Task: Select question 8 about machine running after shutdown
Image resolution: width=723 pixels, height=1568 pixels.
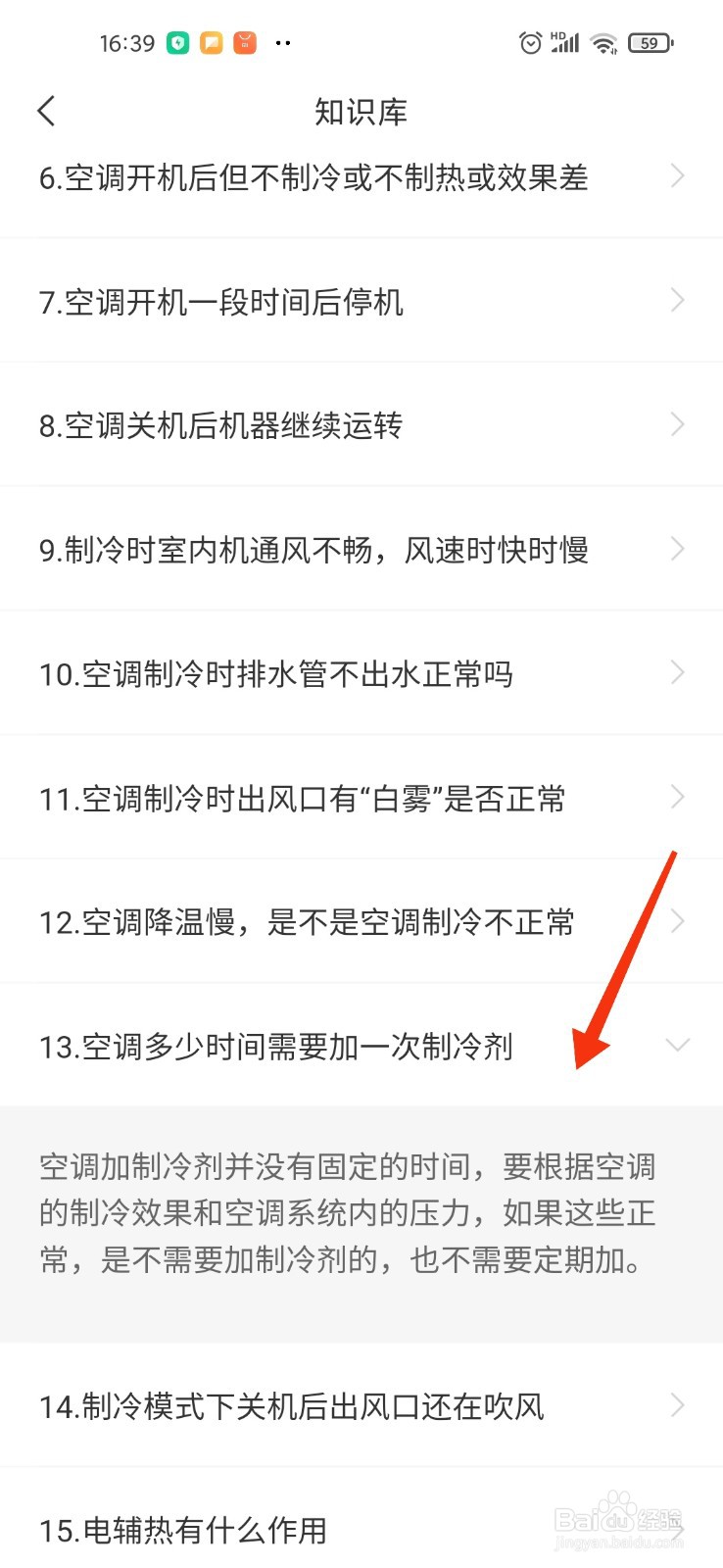Action: 361,425
